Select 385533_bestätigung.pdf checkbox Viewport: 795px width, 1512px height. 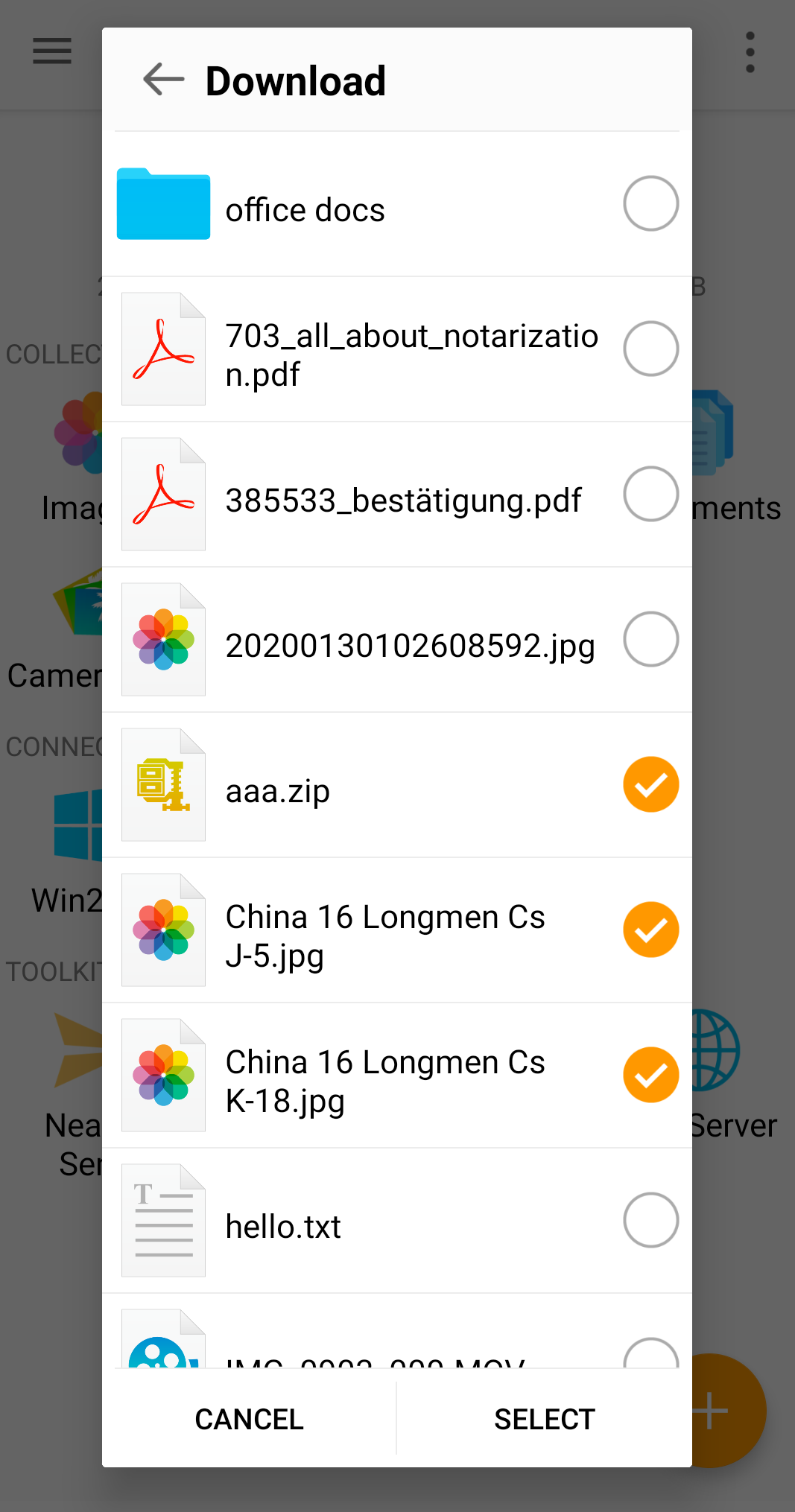(650, 494)
